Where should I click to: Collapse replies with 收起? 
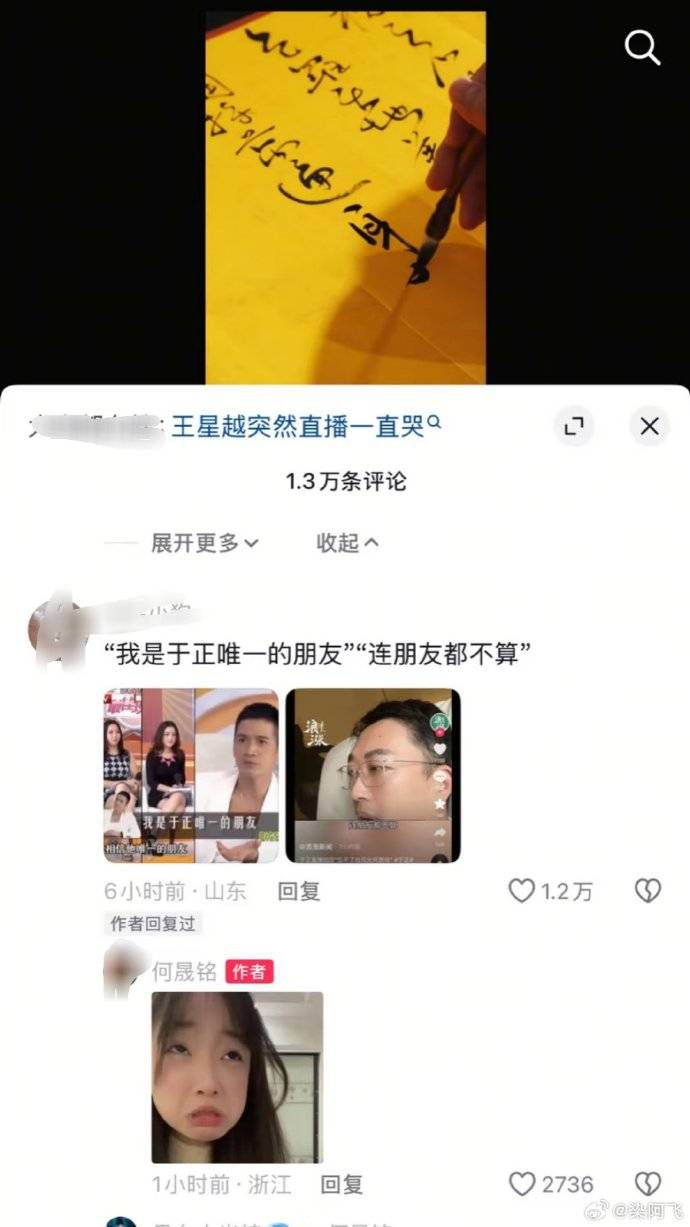tap(347, 543)
